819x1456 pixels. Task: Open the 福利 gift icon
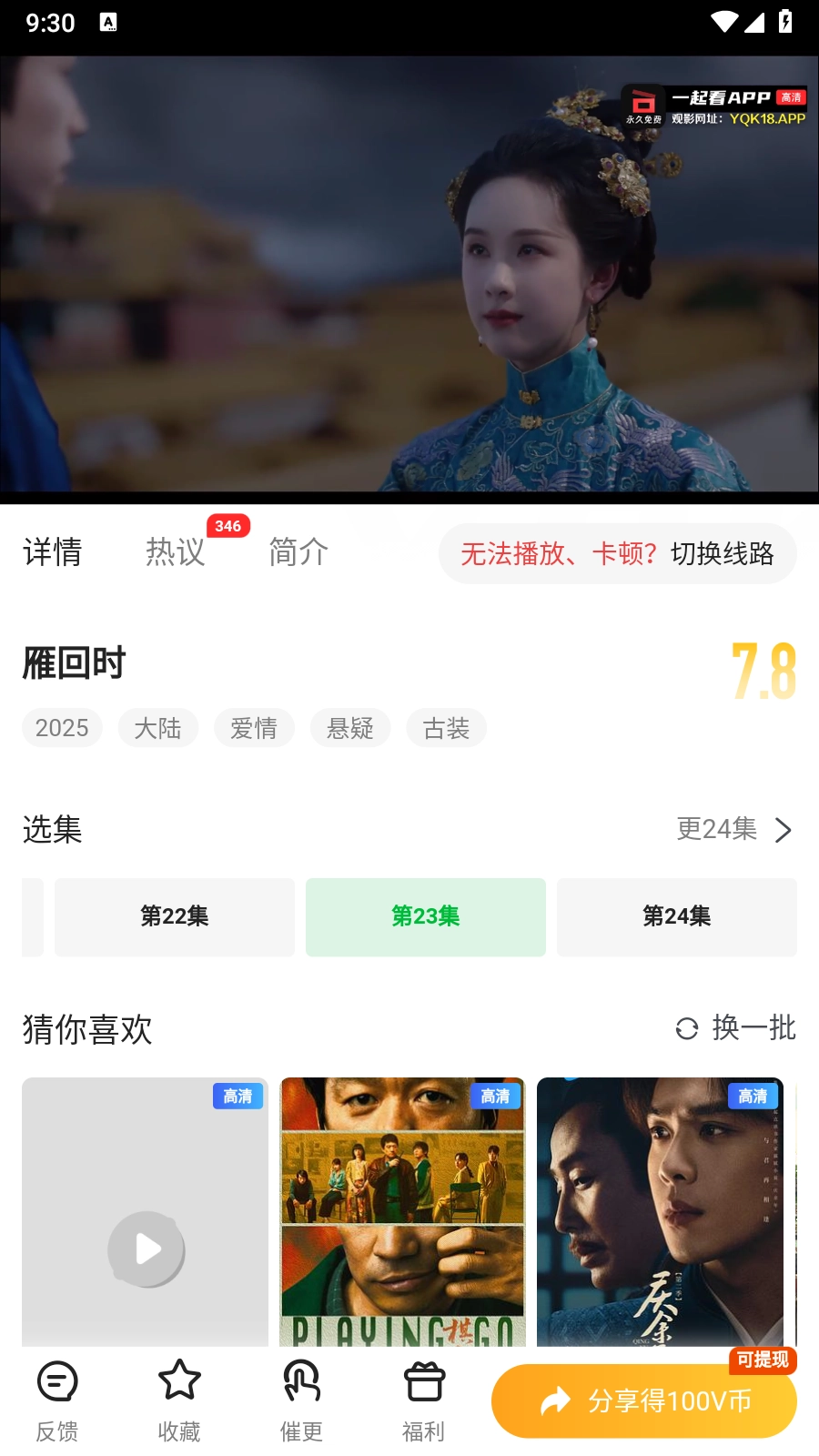pos(423,1380)
